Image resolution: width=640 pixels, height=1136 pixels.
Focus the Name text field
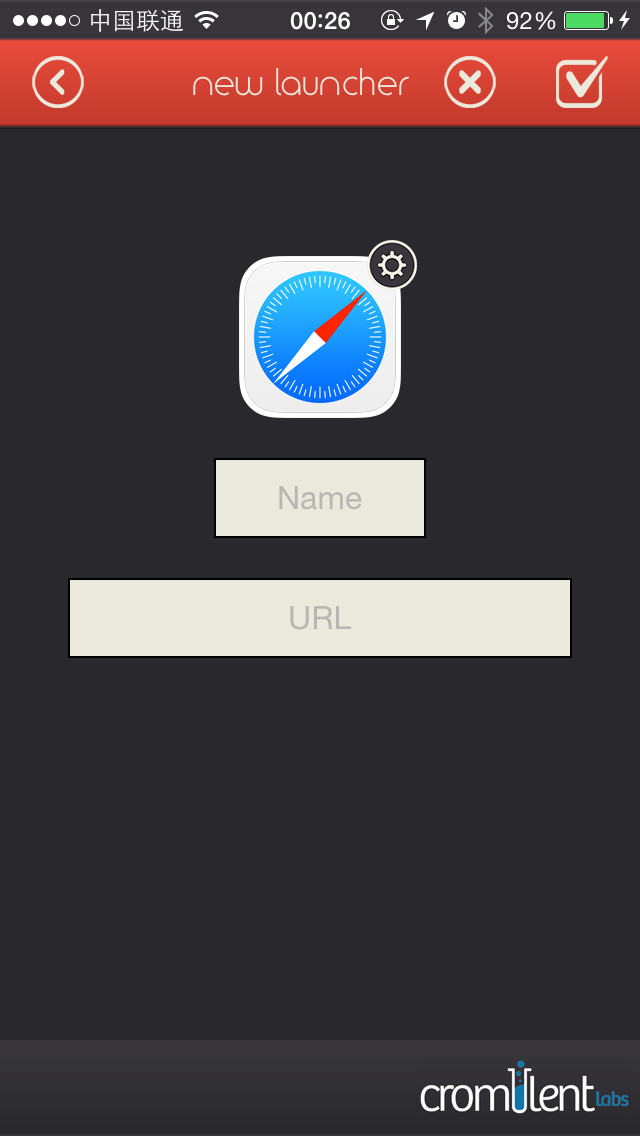(320, 498)
